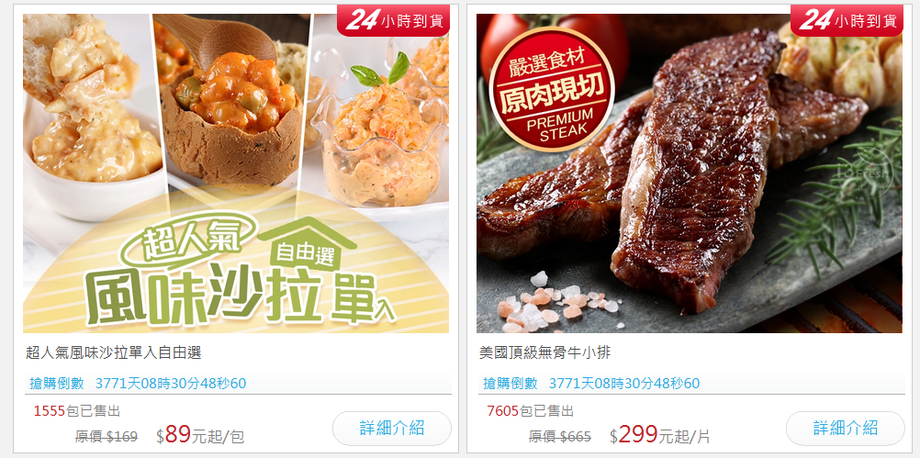Open details for 美國頂級無骨牛小排
Viewport: 920px width, 458px height.
tap(845, 428)
